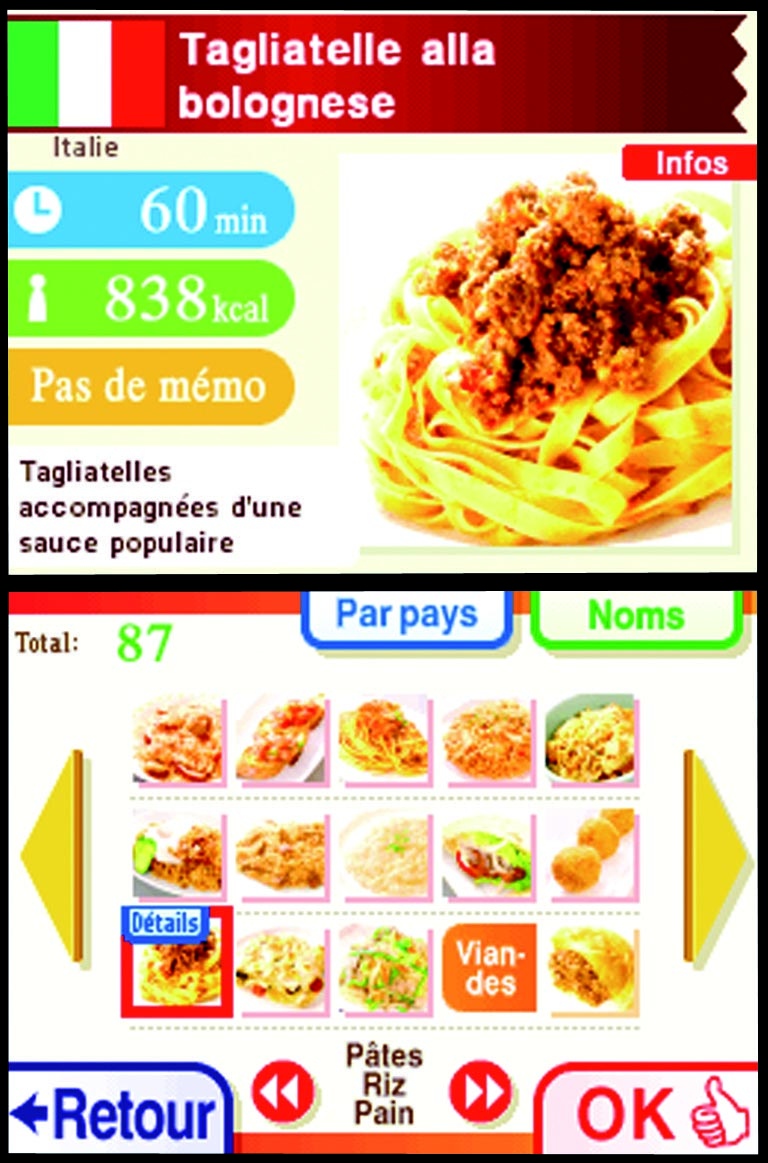Image resolution: width=768 pixels, height=1163 pixels.
Task: Open the Viandes category tile
Action: point(489,967)
